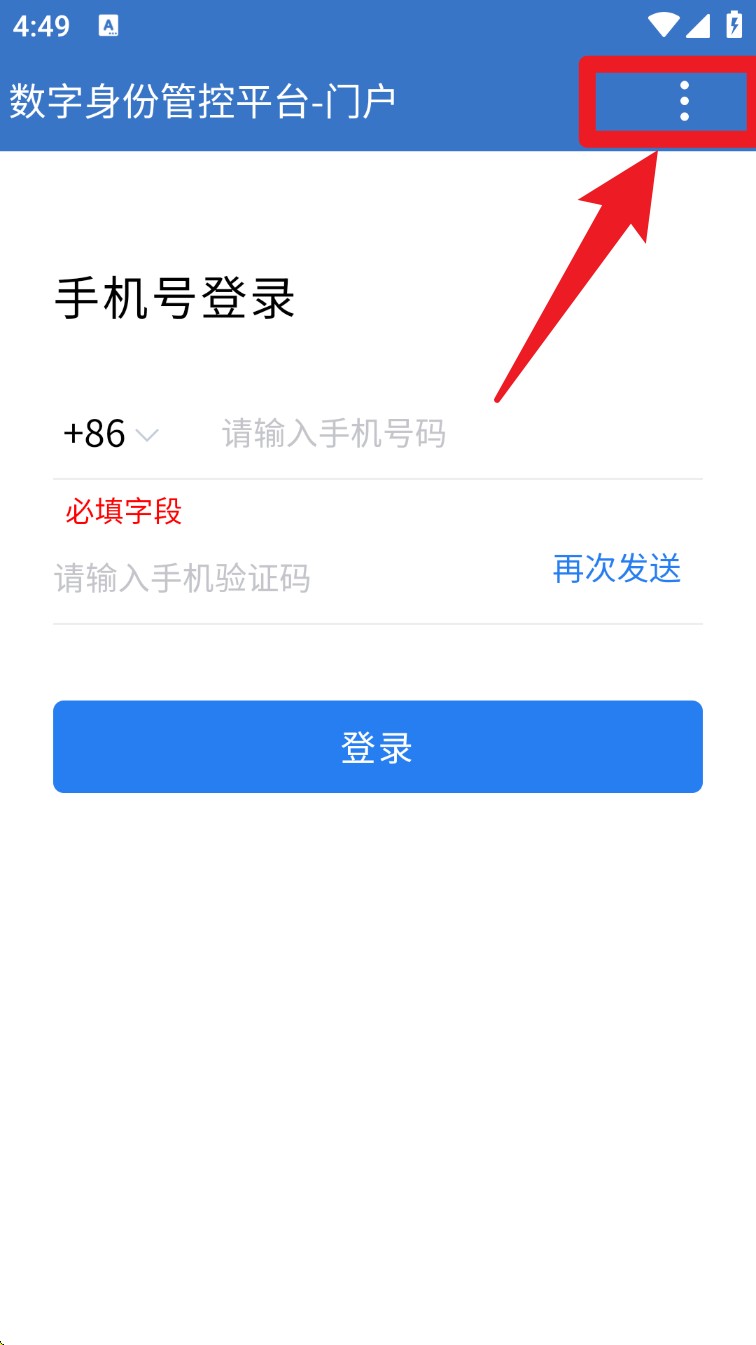Open the three-dot overflow menu
Image resolution: width=756 pixels, height=1345 pixels.
(x=684, y=101)
